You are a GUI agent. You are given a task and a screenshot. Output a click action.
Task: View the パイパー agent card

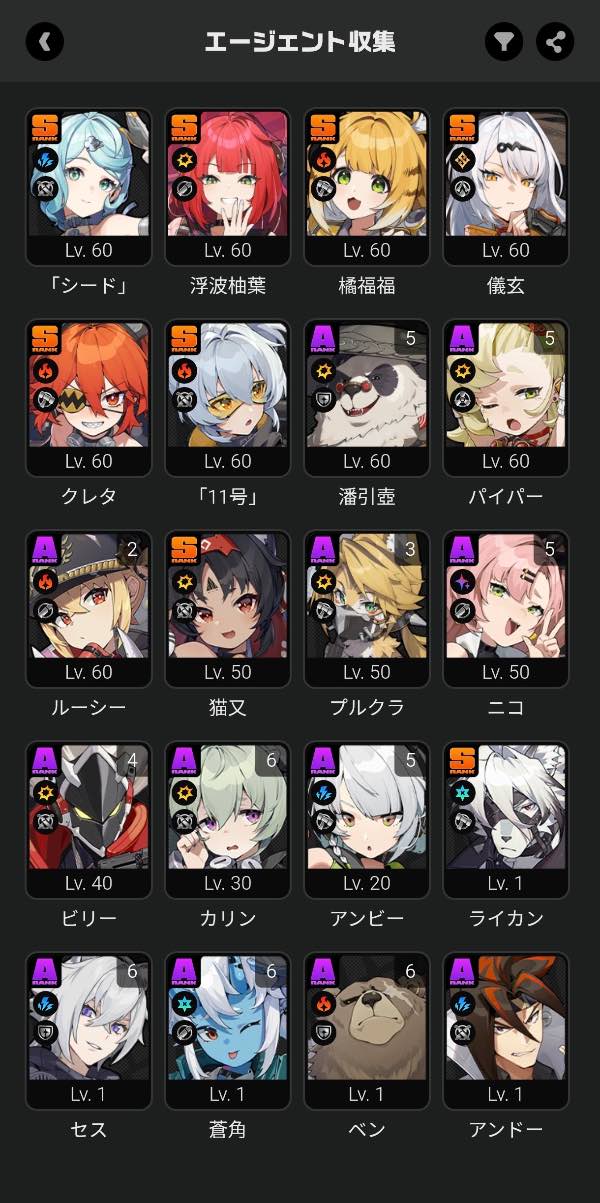tap(505, 398)
